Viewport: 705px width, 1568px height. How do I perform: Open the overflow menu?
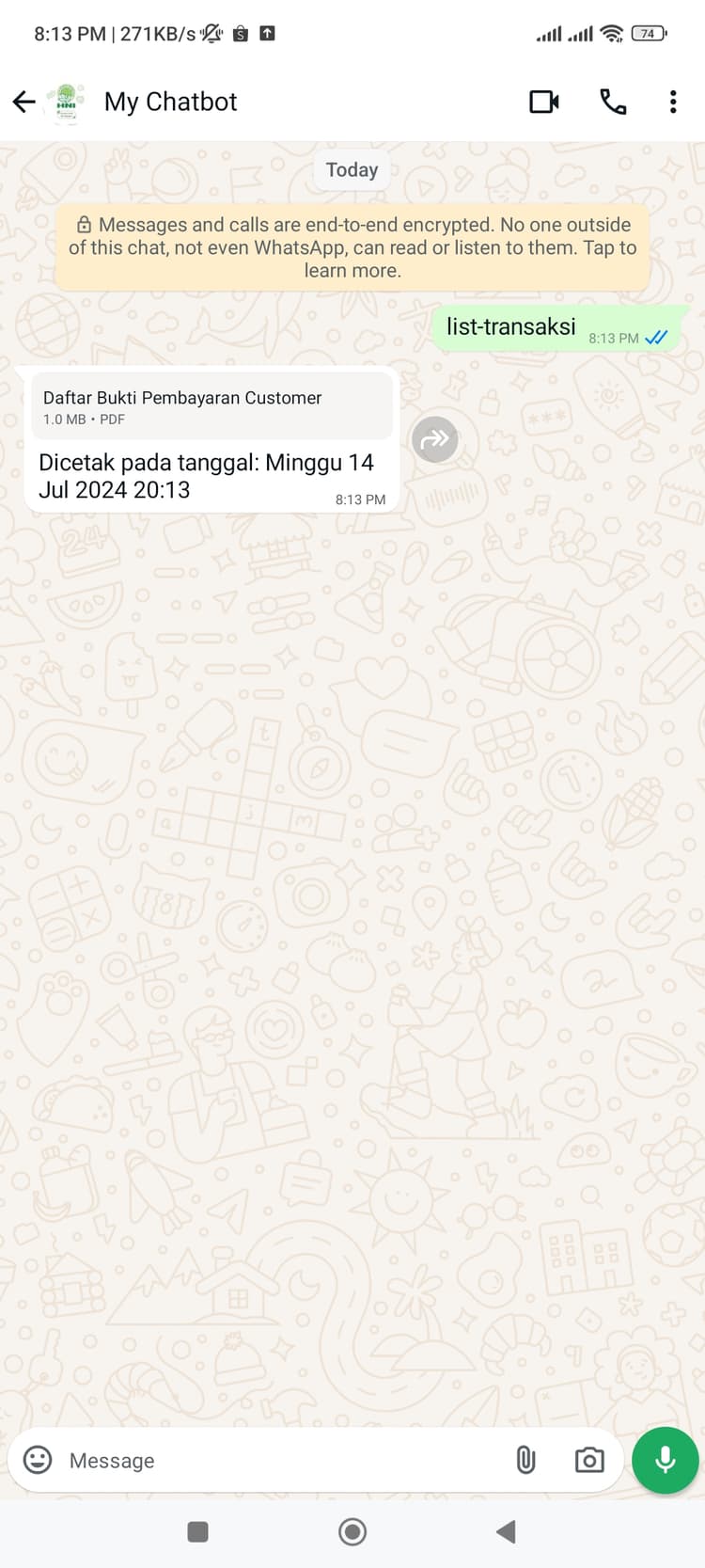coord(673,102)
